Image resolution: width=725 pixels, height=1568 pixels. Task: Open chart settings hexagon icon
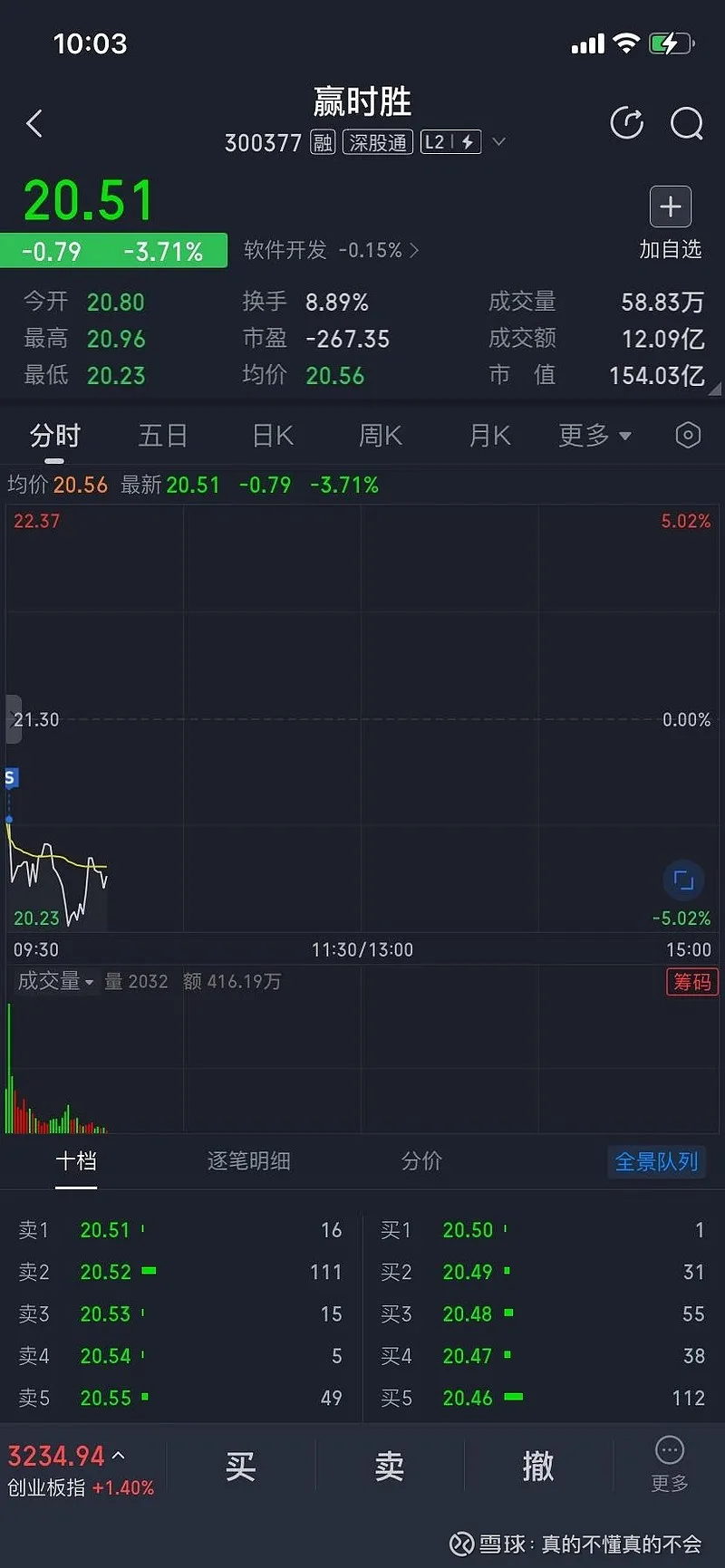point(688,436)
